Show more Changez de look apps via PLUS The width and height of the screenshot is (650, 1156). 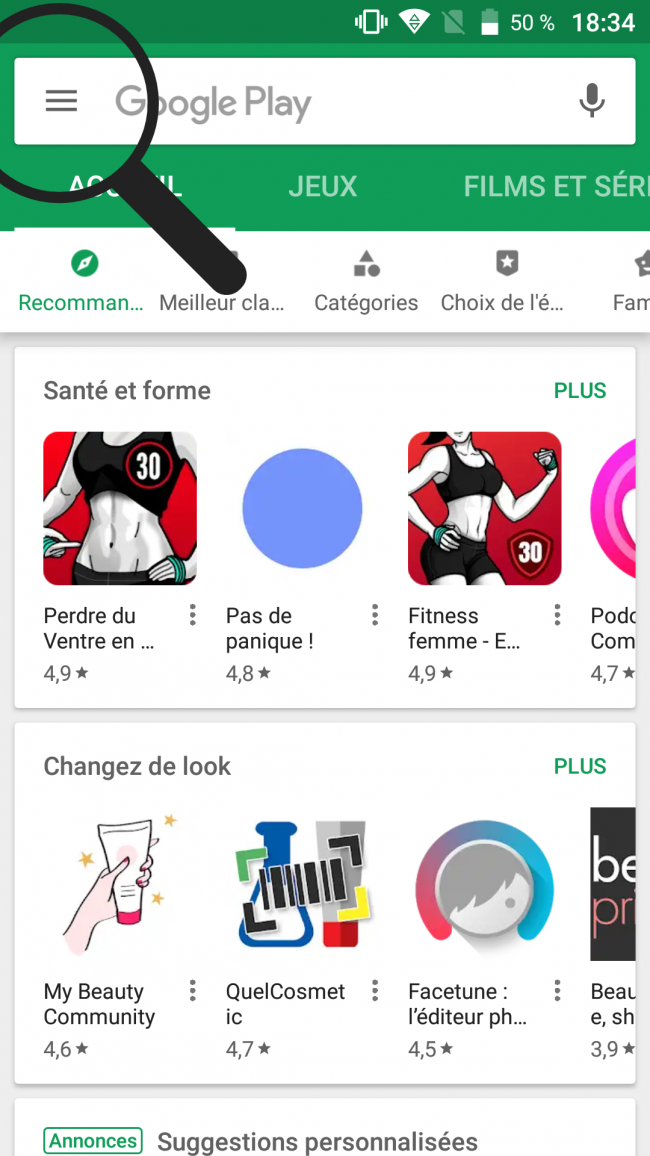coord(580,767)
